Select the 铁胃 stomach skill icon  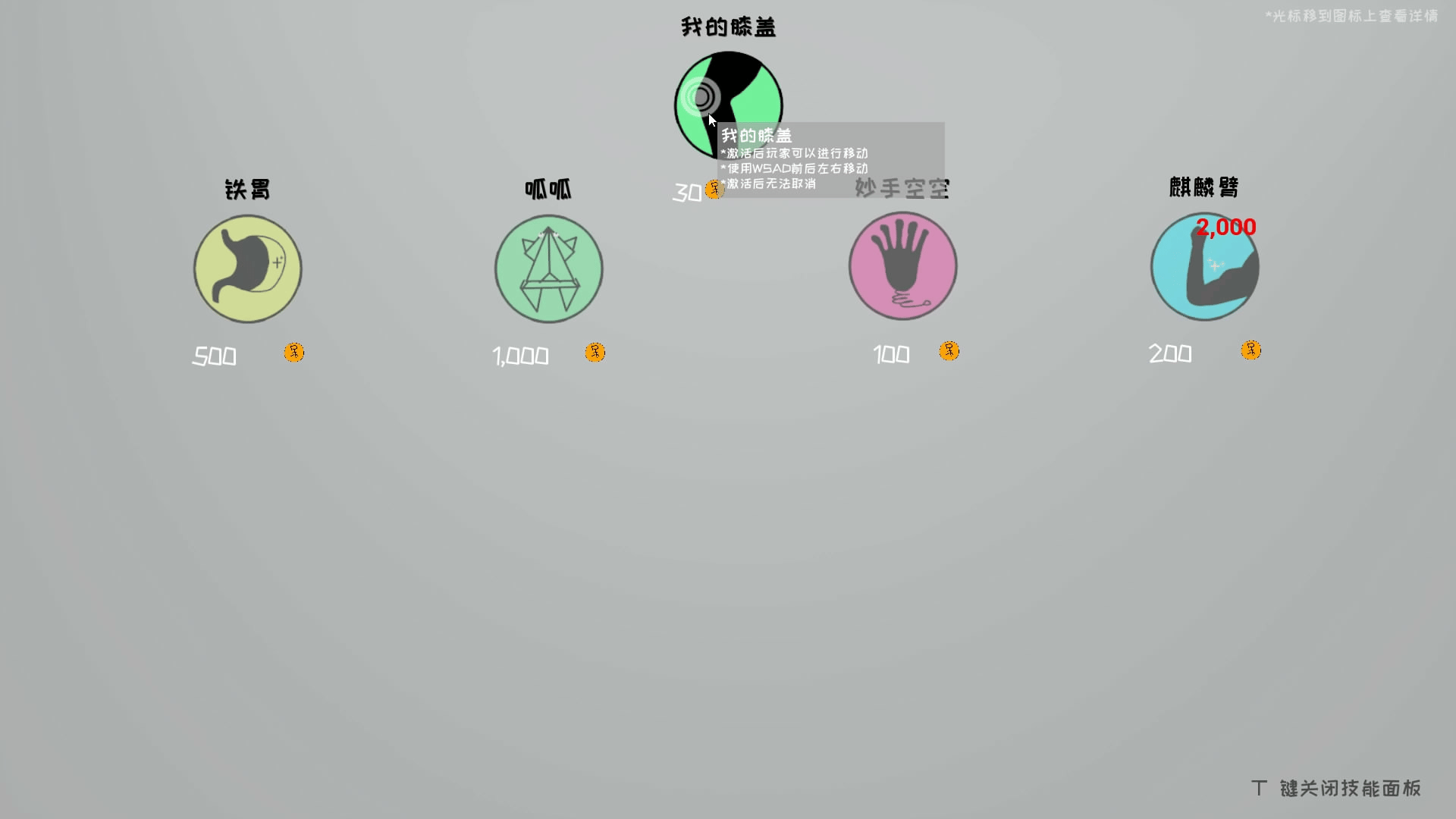pos(248,269)
